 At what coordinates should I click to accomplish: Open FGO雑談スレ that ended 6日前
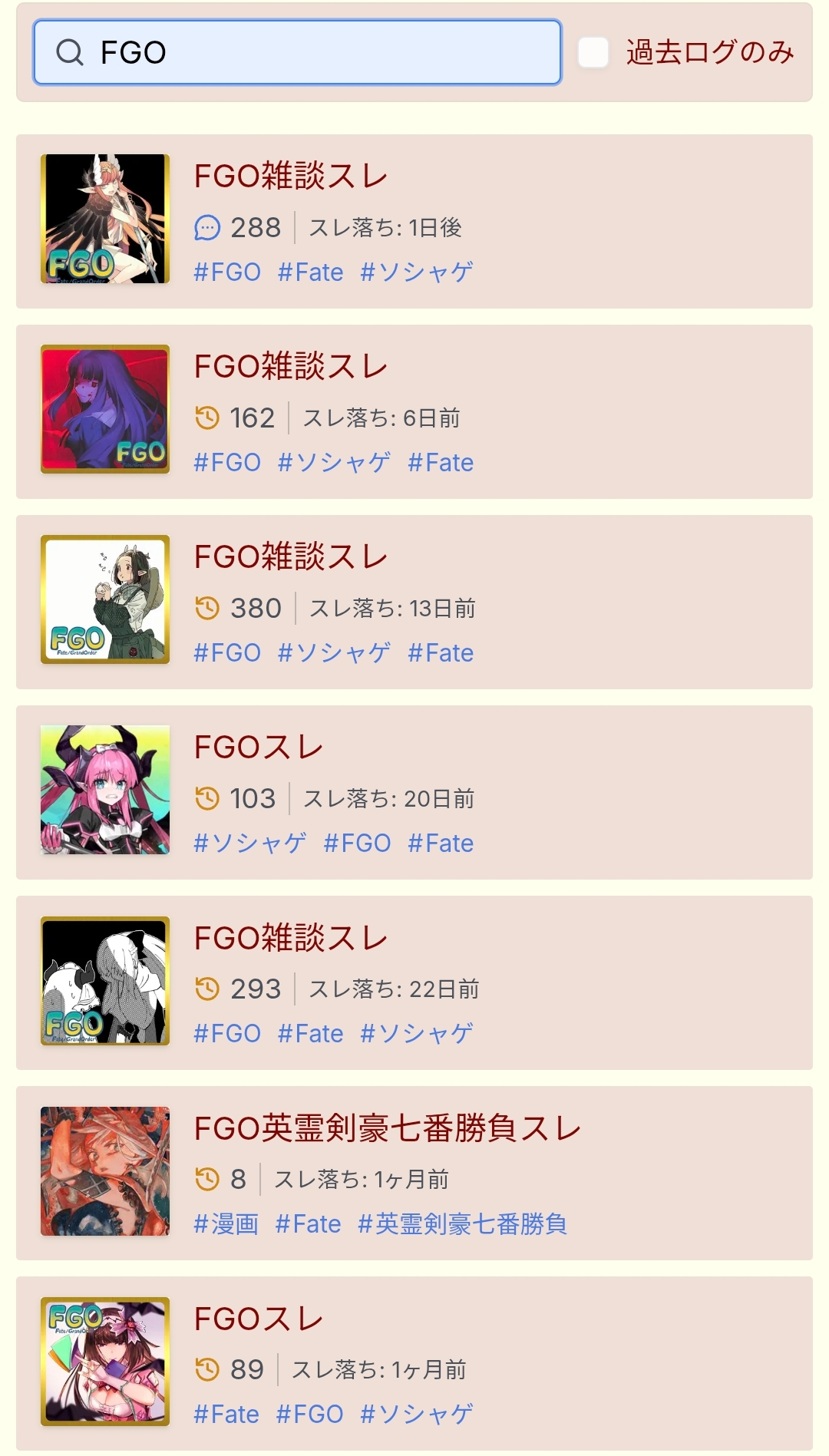[290, 366]
